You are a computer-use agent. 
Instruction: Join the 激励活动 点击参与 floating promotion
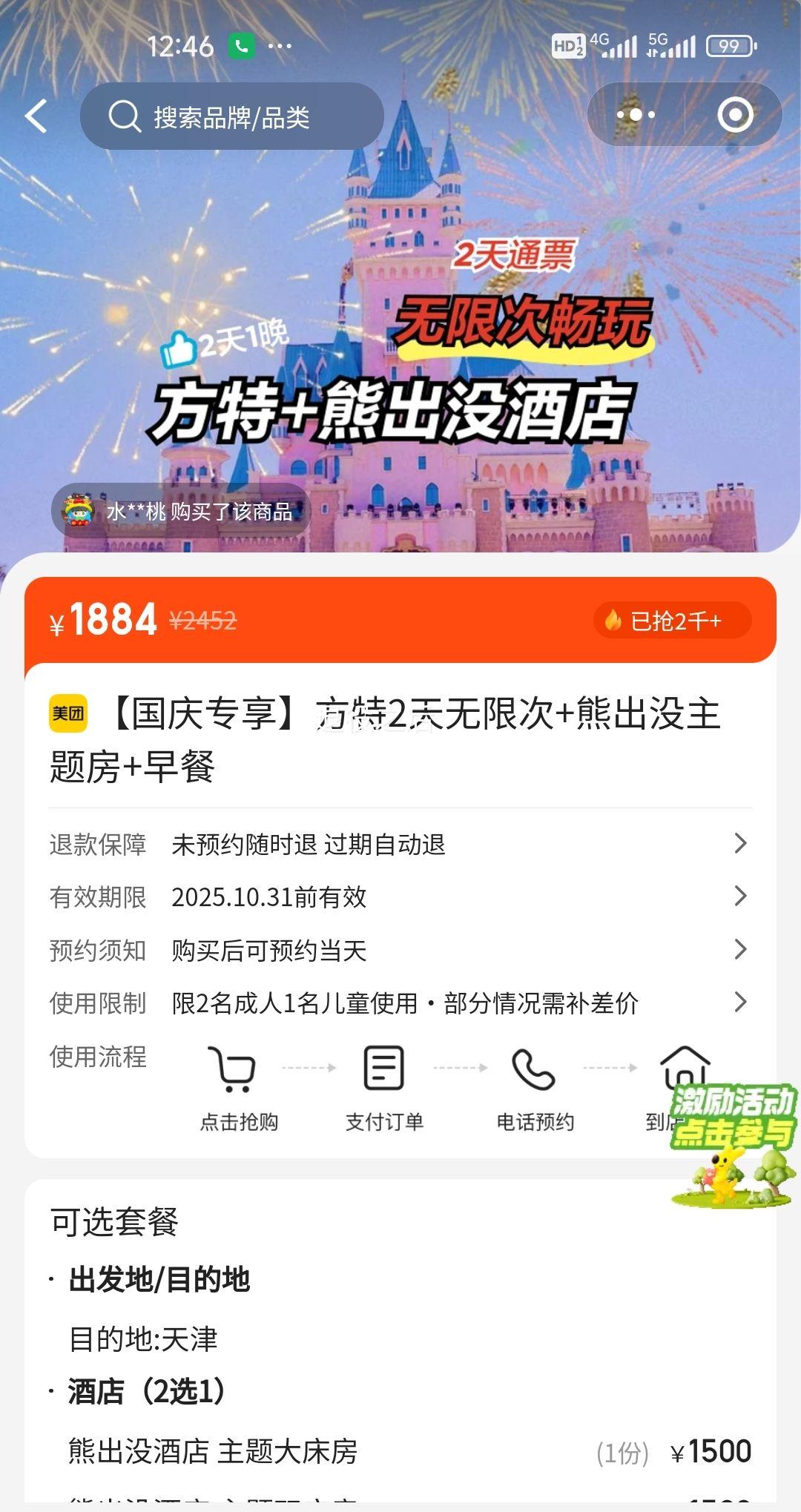pyautogui.click(x=733, y=1142)
